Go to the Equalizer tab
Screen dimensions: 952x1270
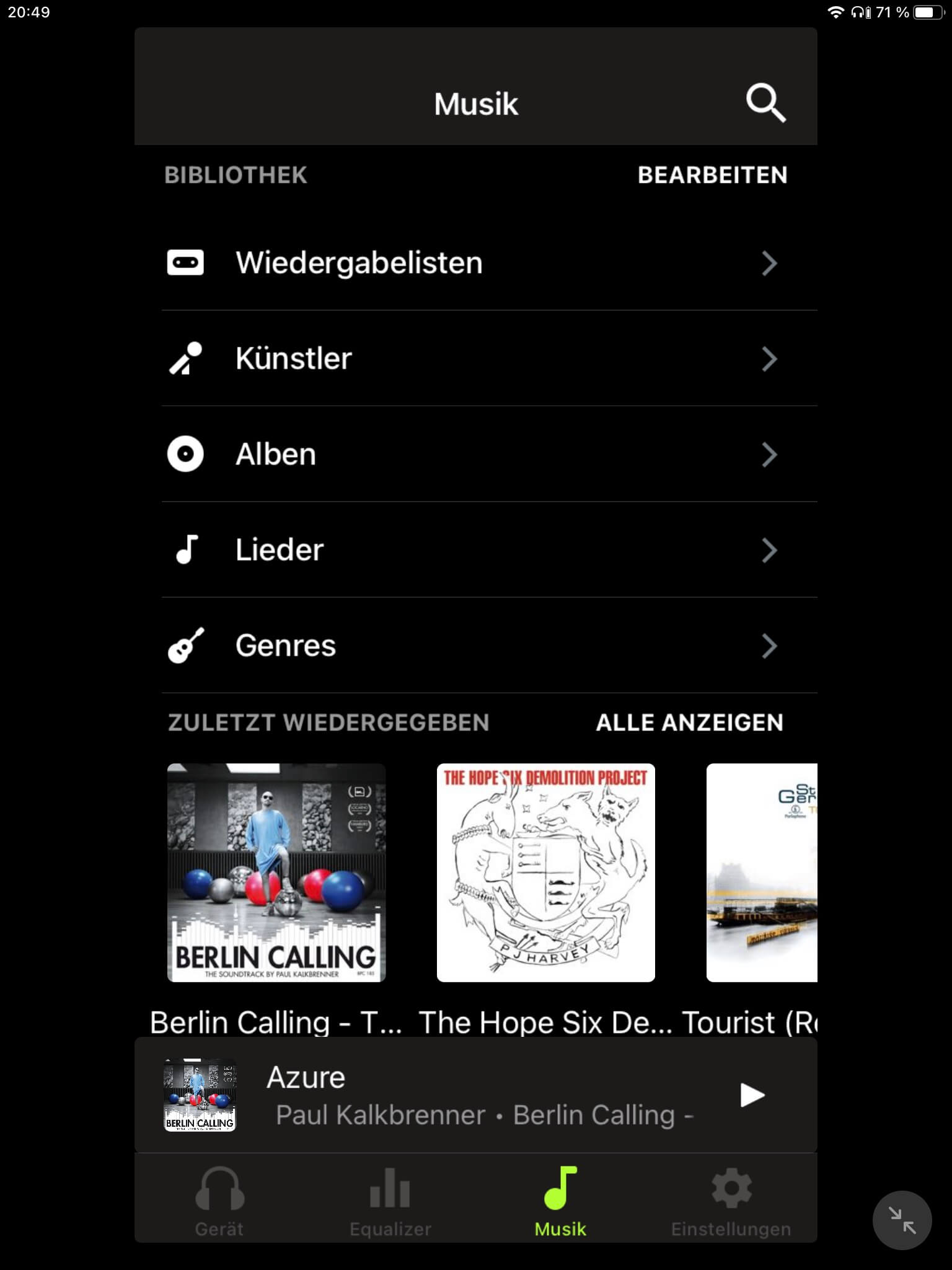(390, 1201)
